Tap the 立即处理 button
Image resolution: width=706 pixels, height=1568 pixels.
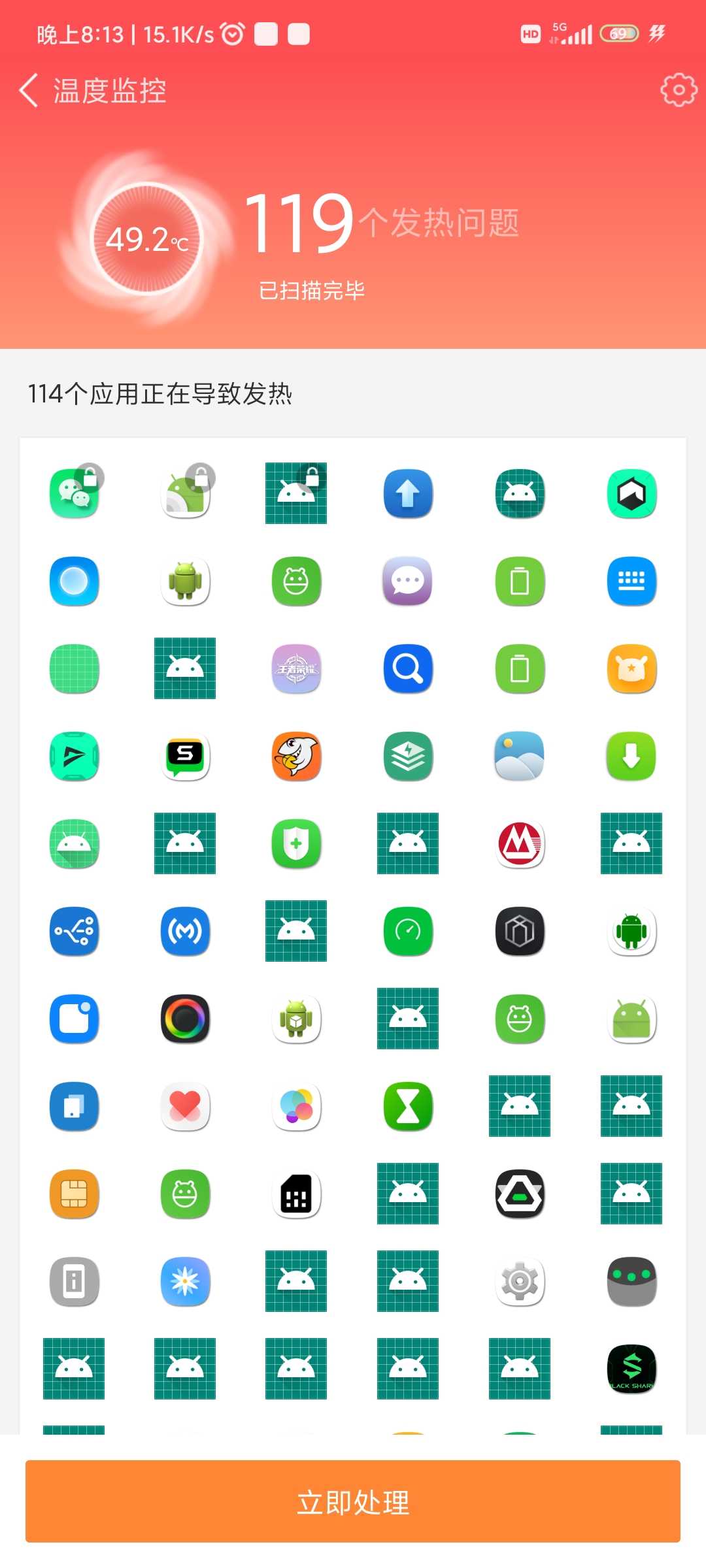(x=353, y=1501)
